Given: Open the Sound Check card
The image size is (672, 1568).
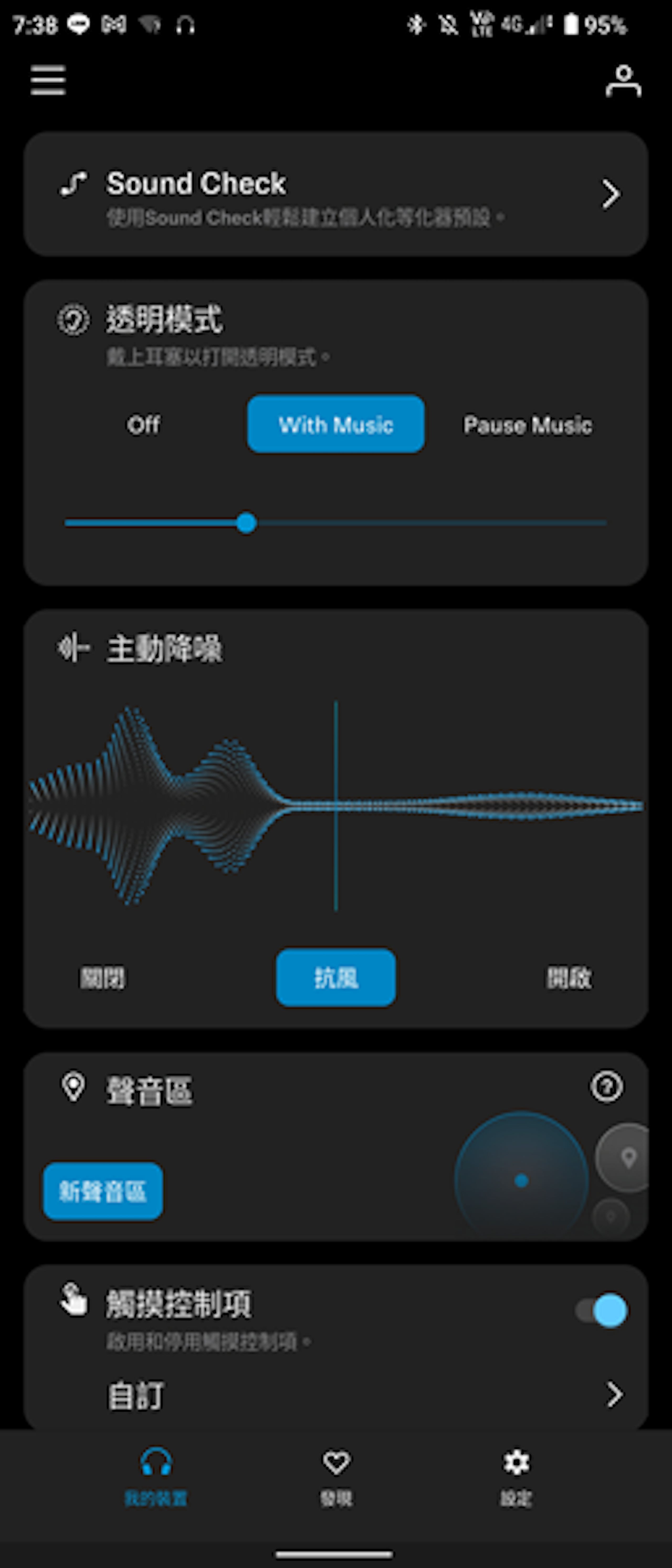Looking at the screenshot, I should pos(335,194).
